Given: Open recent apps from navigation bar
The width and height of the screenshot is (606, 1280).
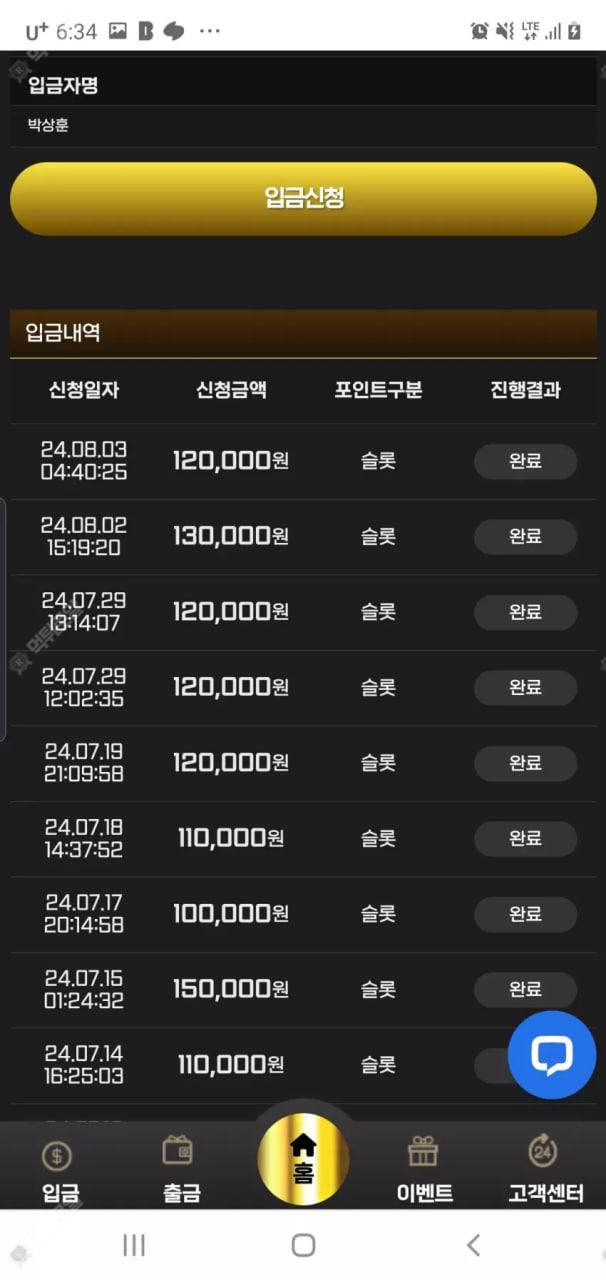Looking at the screenshot, I should 133,1245.
